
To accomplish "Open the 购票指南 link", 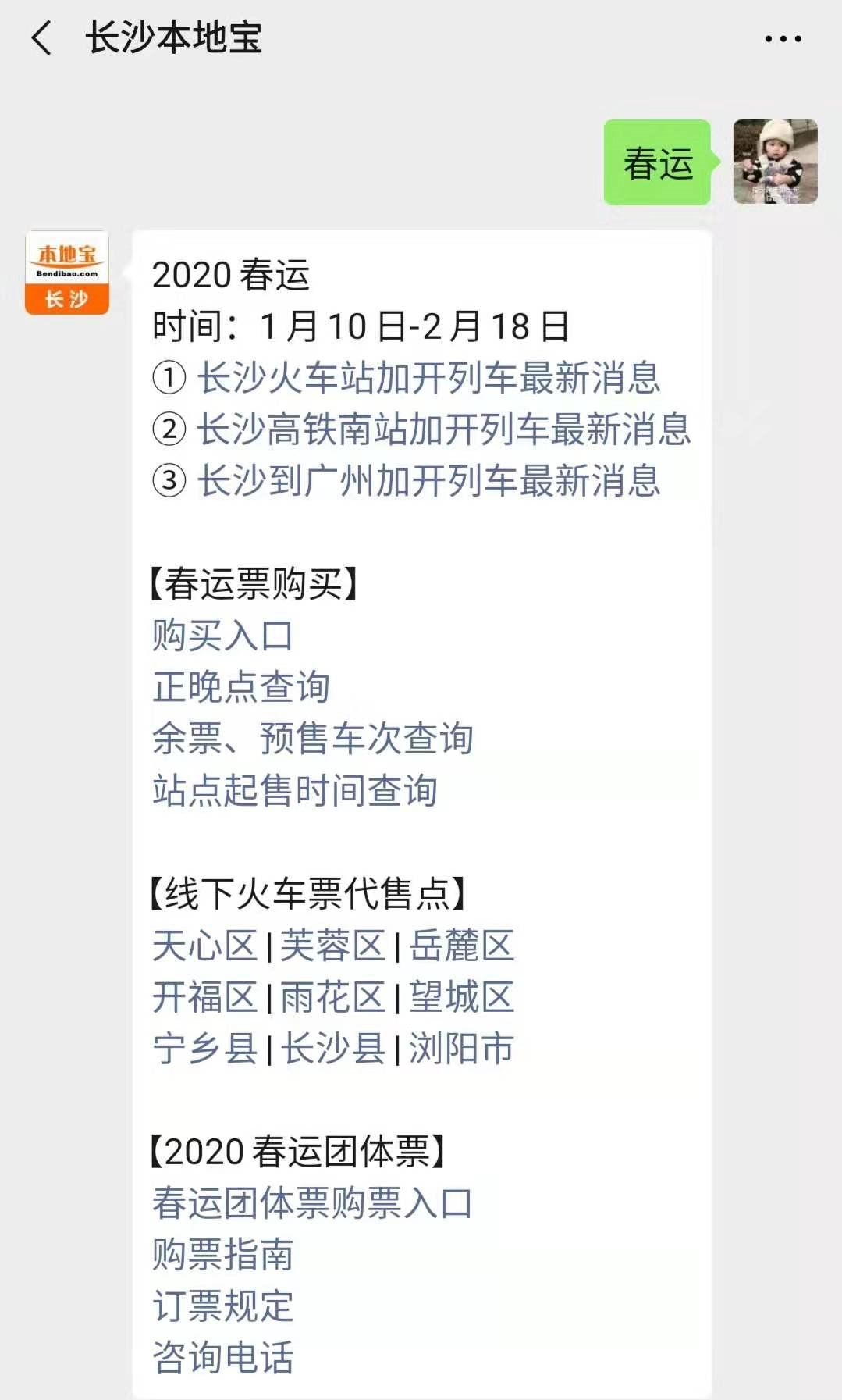I will 222,1255.
